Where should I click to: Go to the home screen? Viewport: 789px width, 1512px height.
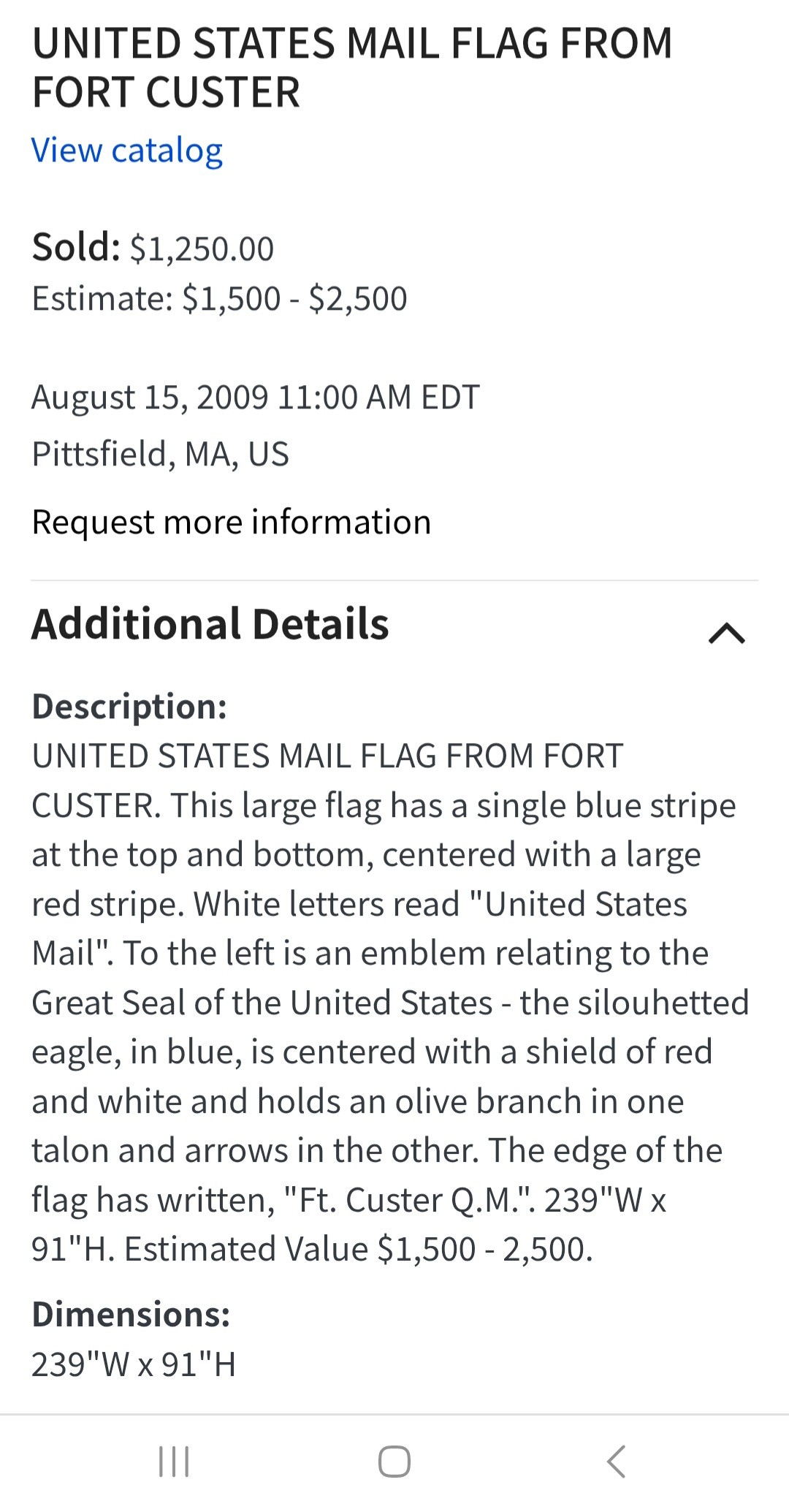coord(394,1462)
